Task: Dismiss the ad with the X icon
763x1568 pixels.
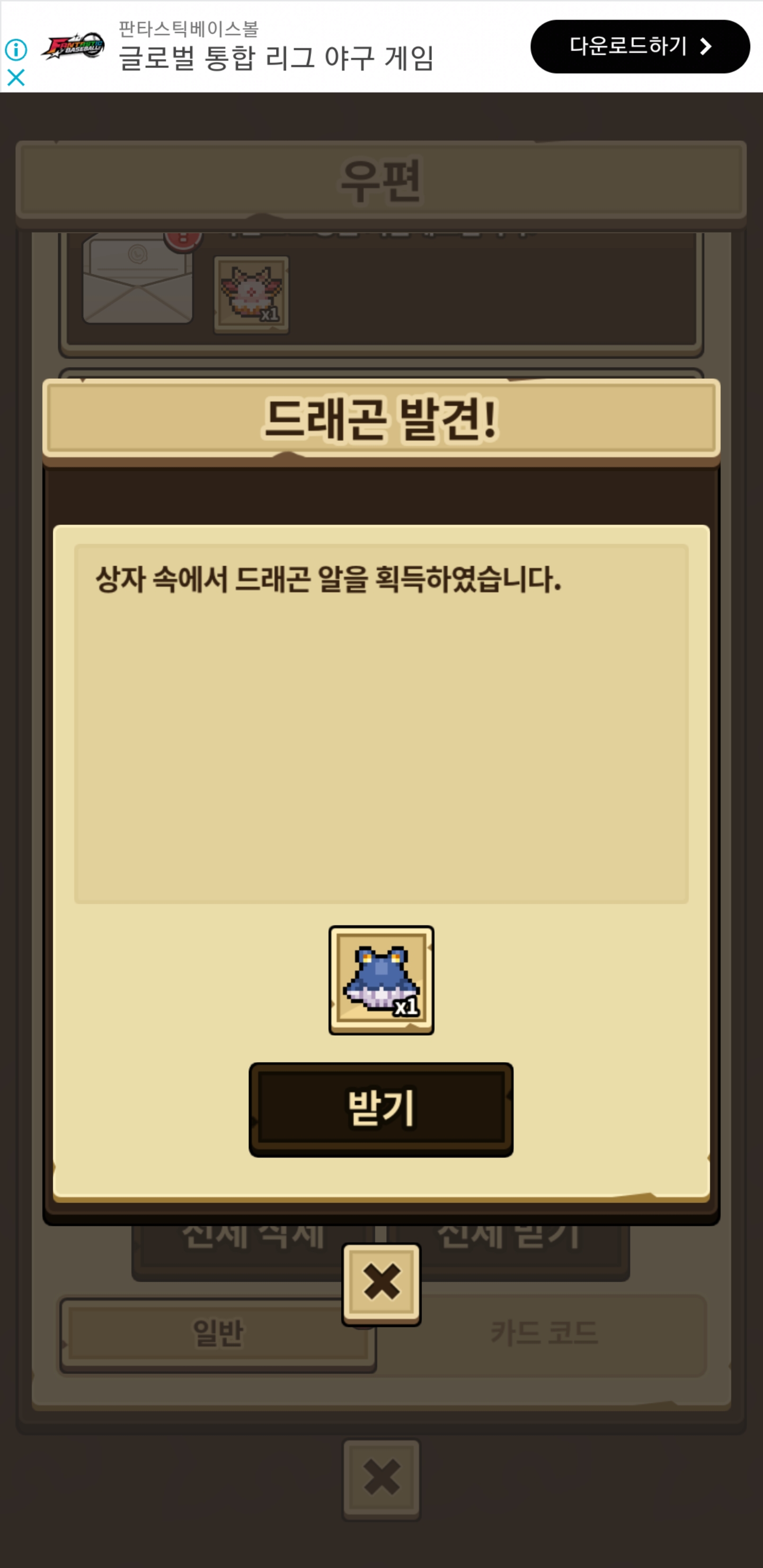Action: click(x=16, y=77)
